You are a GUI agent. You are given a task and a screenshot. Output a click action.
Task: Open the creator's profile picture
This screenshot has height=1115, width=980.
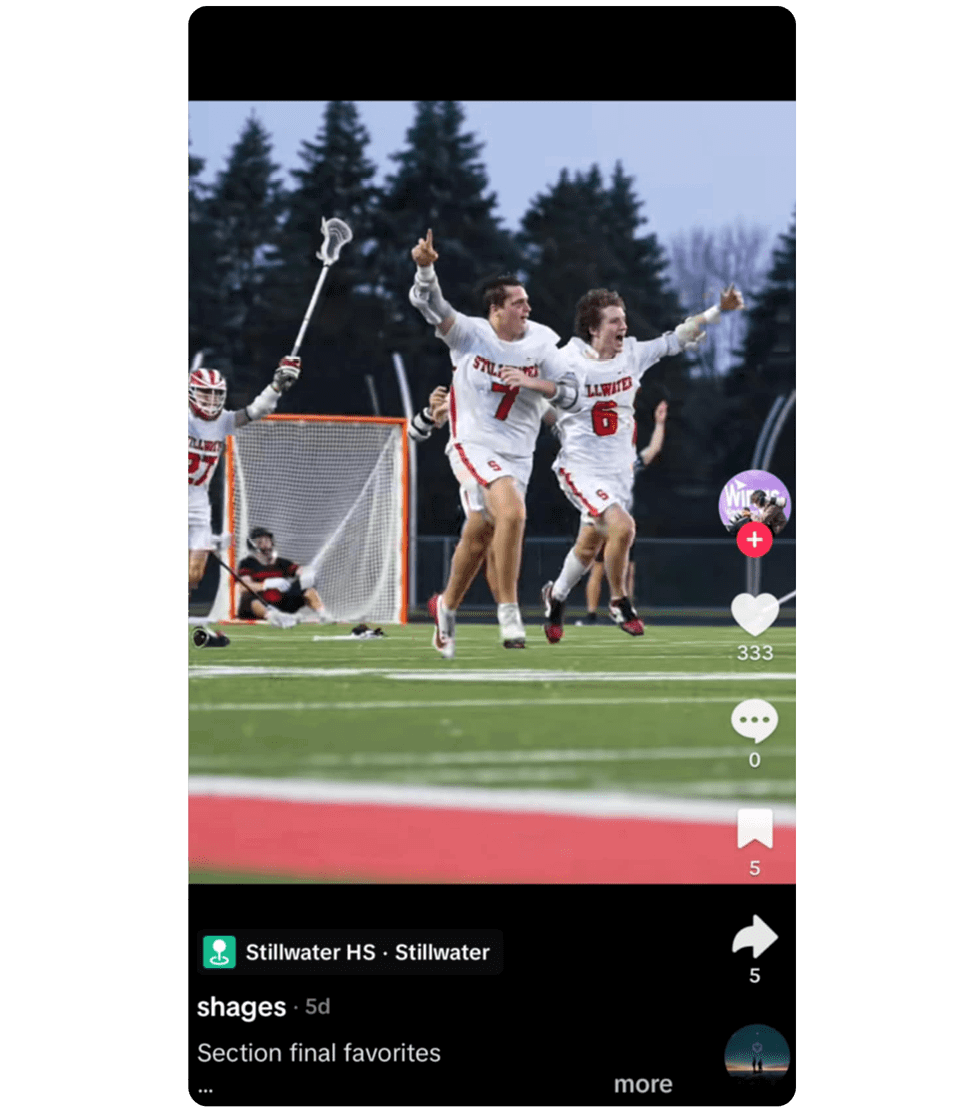754,499
